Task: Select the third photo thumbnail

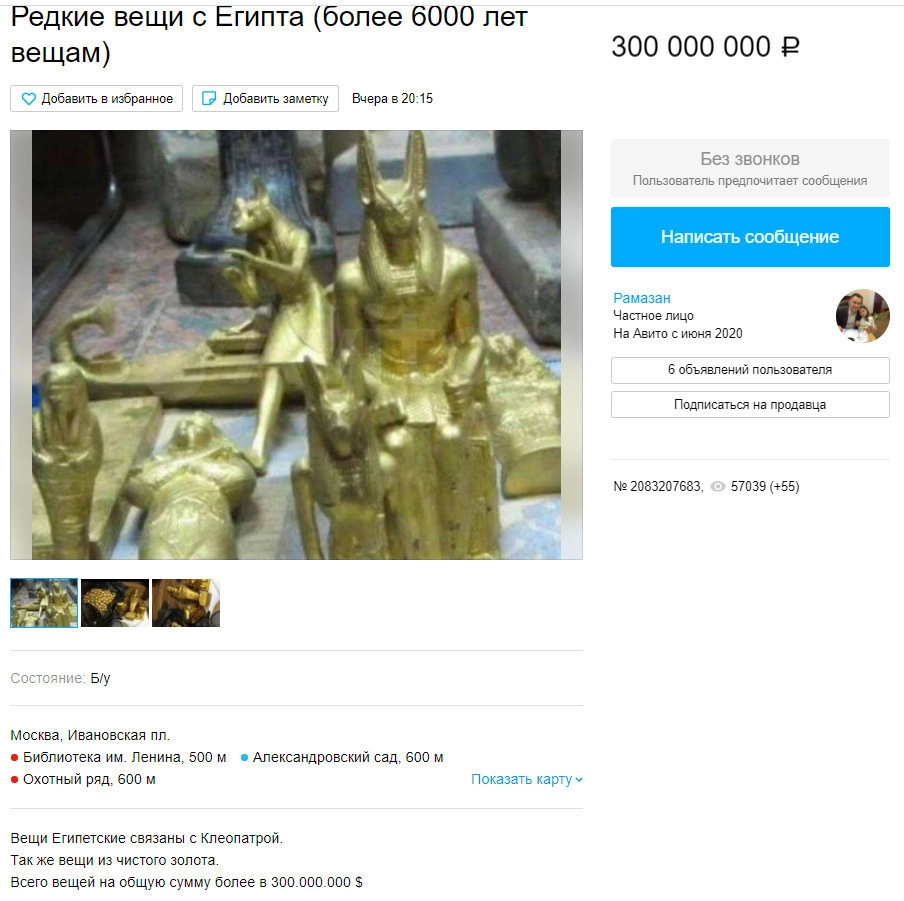Action: [186, 603]
